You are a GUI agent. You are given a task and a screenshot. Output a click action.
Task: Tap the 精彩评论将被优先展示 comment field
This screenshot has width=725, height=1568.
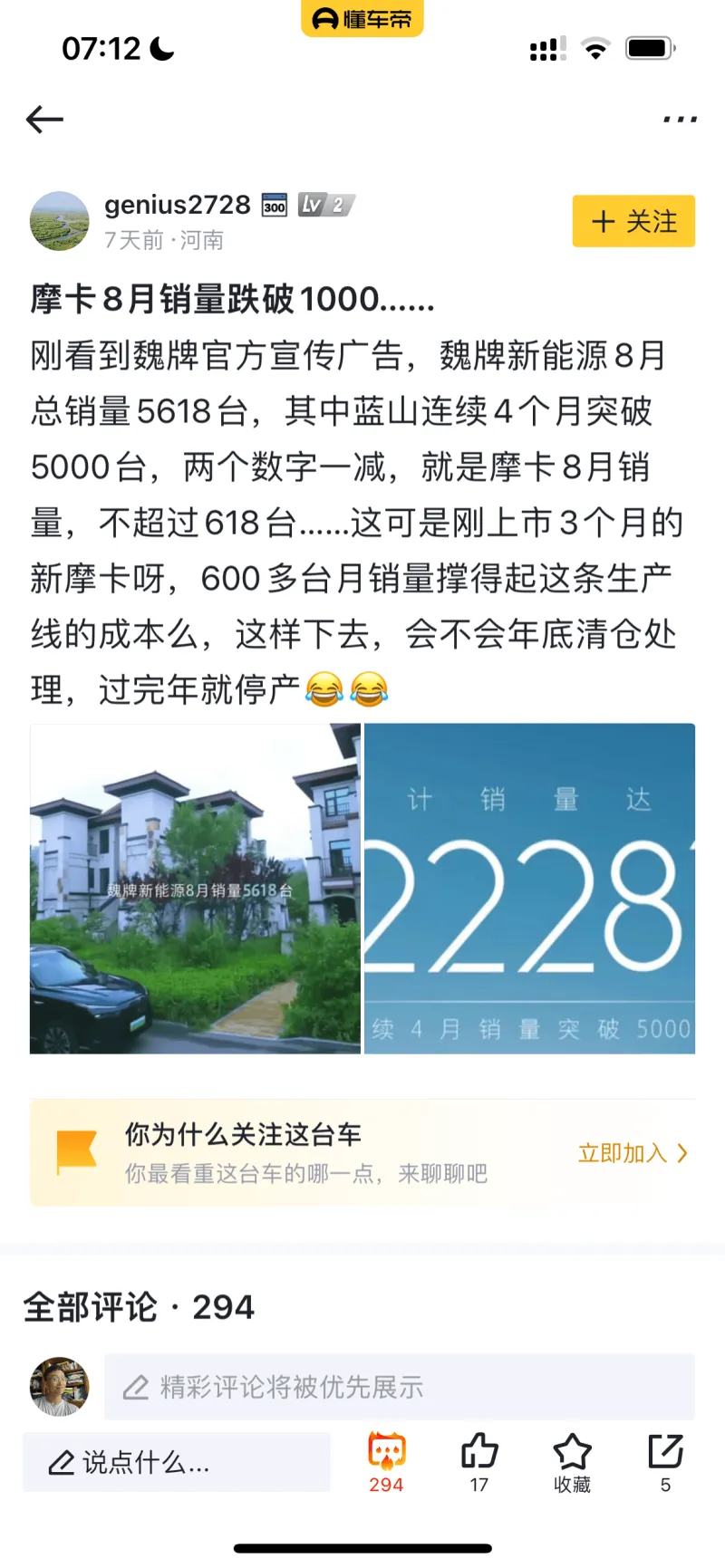coord(399,1387)
